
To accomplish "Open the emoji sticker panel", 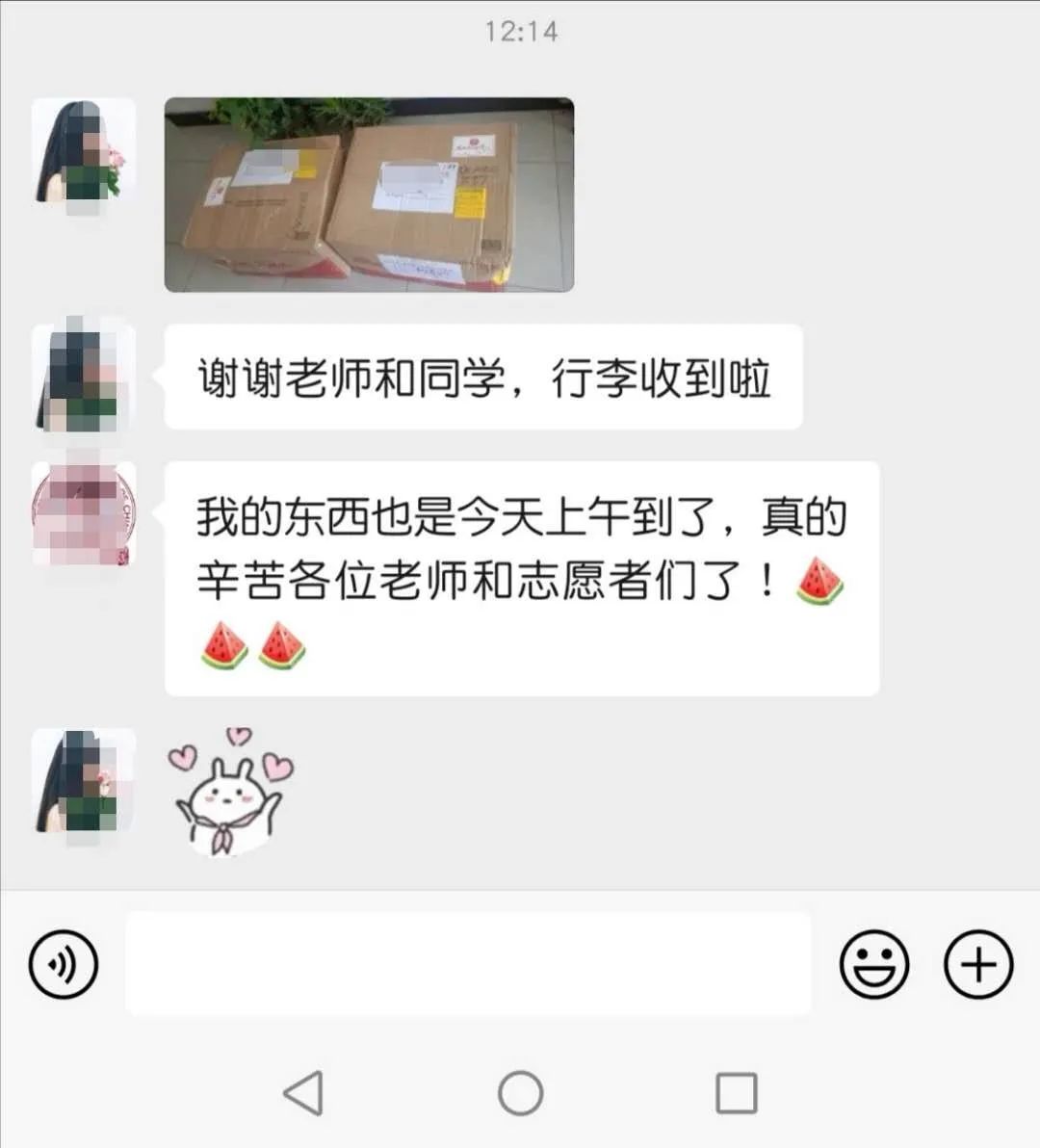I will [873, 963].
